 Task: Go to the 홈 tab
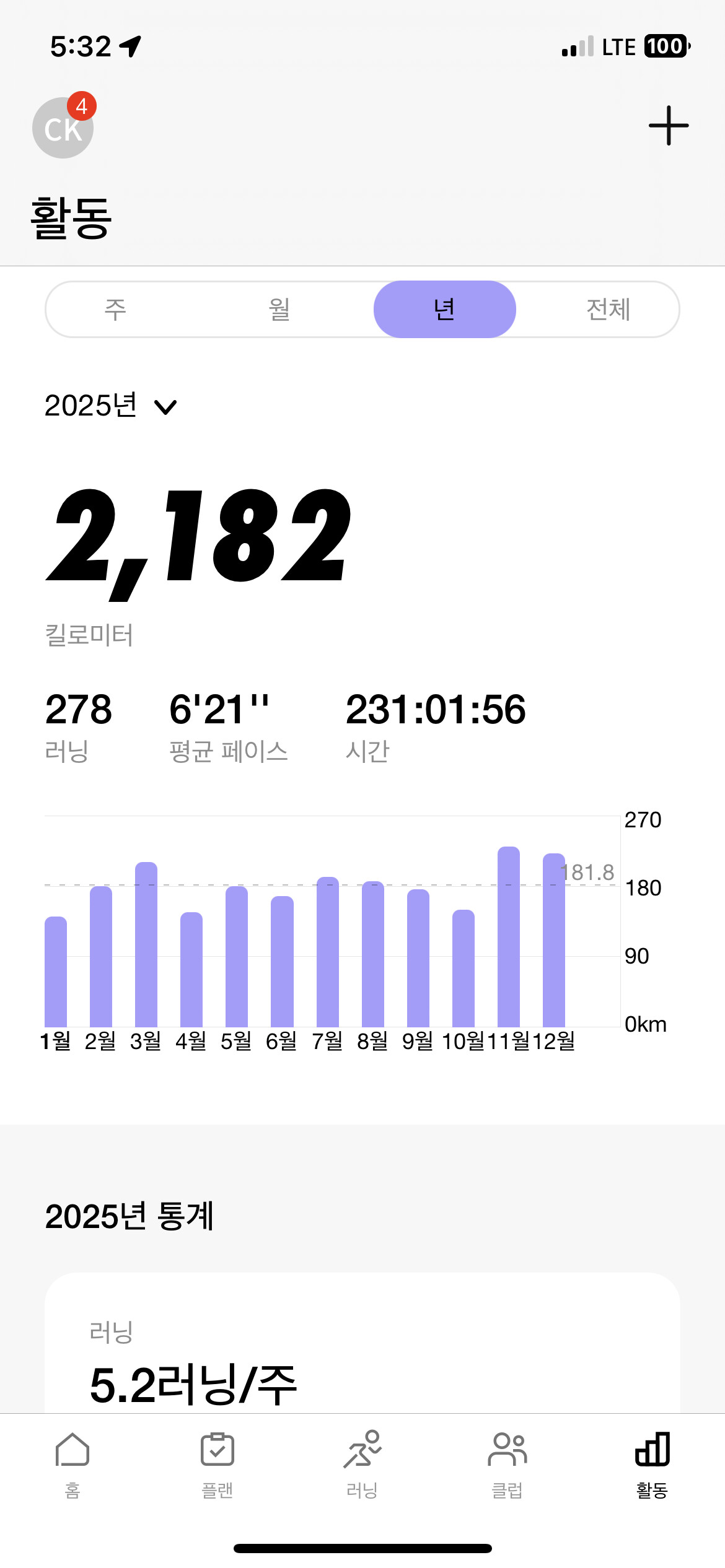[x=72, y=1464]
